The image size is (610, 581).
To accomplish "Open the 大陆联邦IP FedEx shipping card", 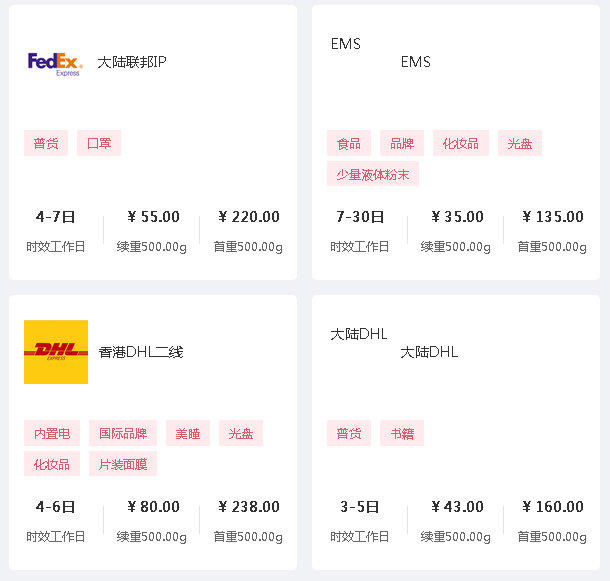I will pyautogui.click(x=152, y=142).
